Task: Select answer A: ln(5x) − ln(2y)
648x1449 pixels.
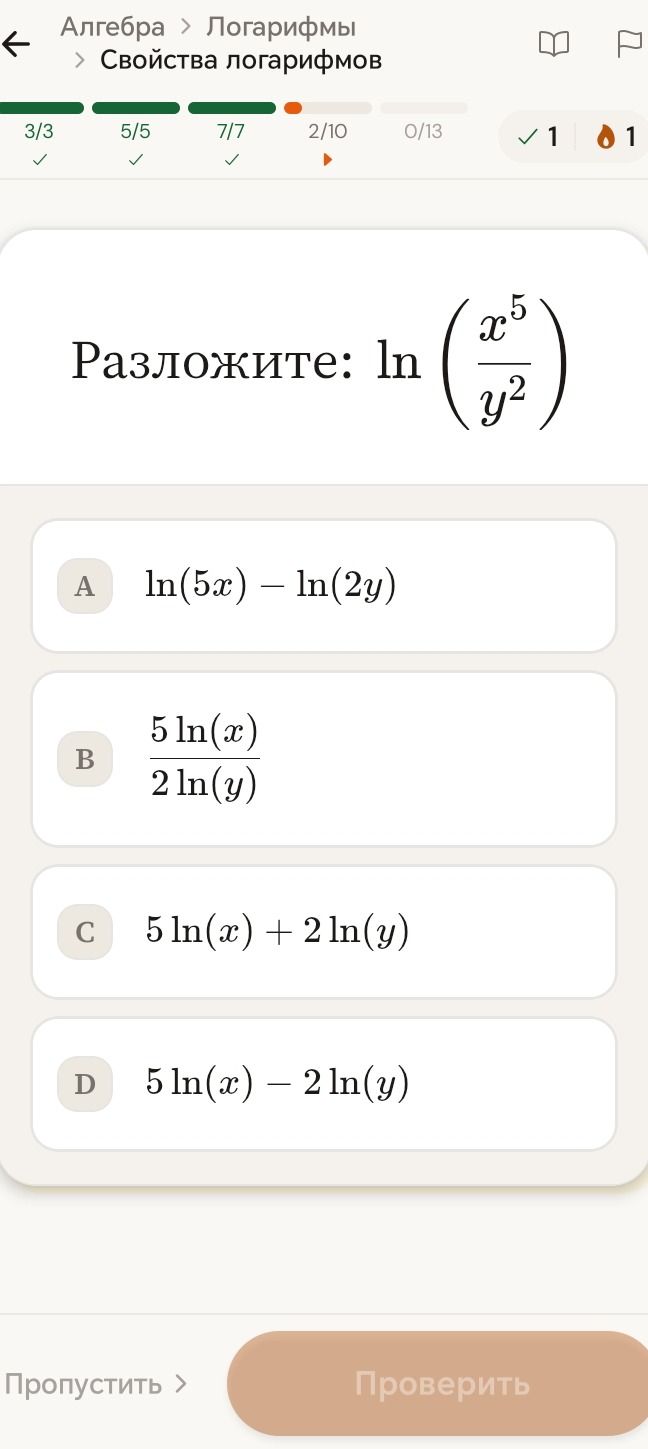Action: pos(324,586)
